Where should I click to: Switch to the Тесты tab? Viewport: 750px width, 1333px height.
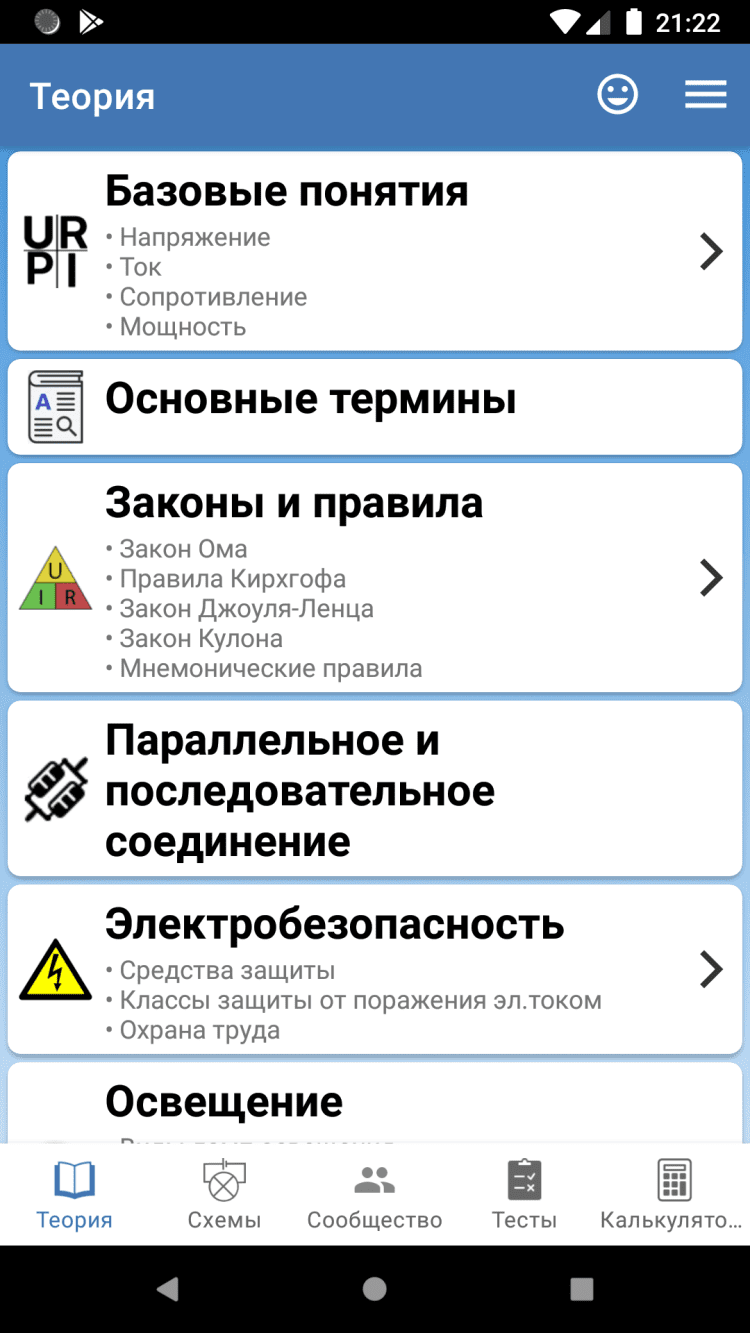point(524,1195)
